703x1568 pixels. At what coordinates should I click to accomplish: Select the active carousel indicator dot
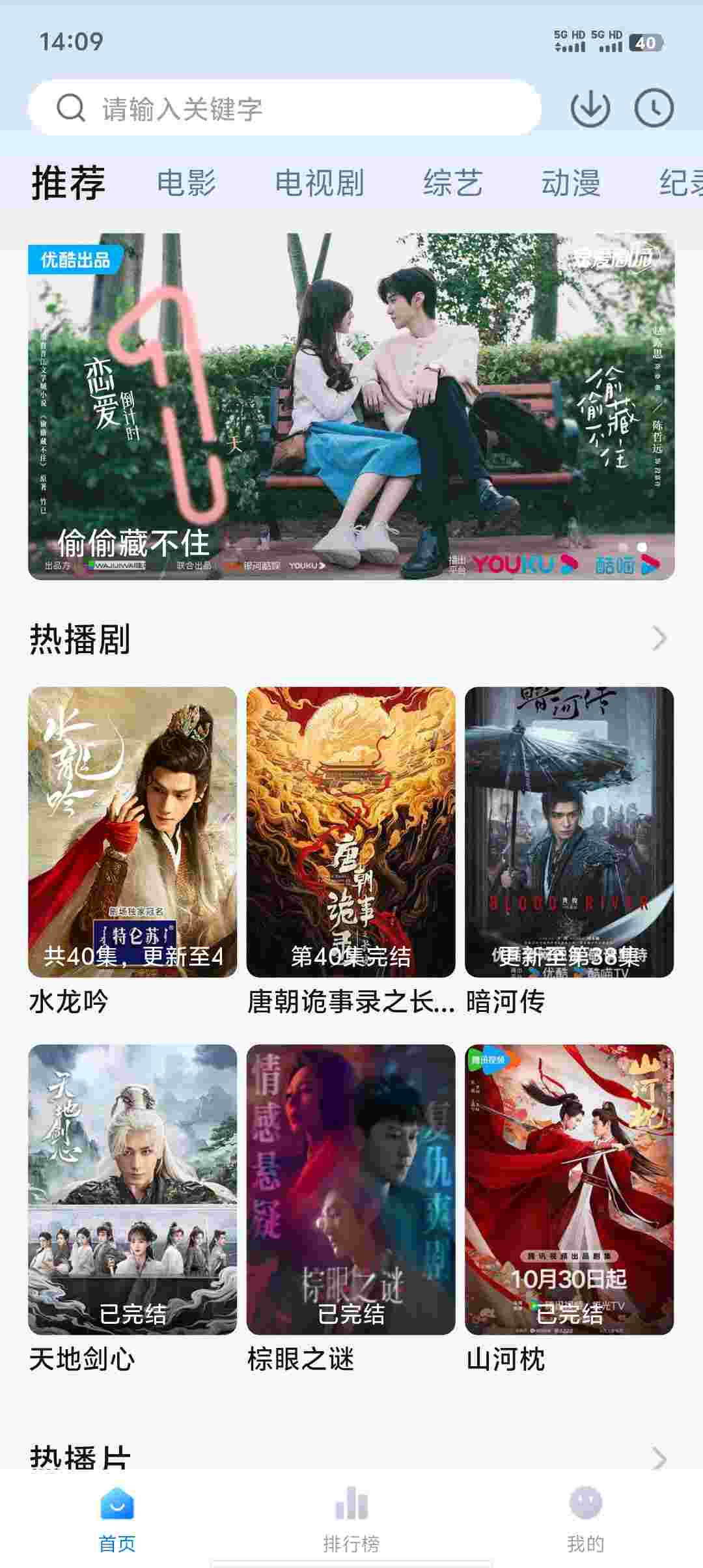[x=642, y=548]
